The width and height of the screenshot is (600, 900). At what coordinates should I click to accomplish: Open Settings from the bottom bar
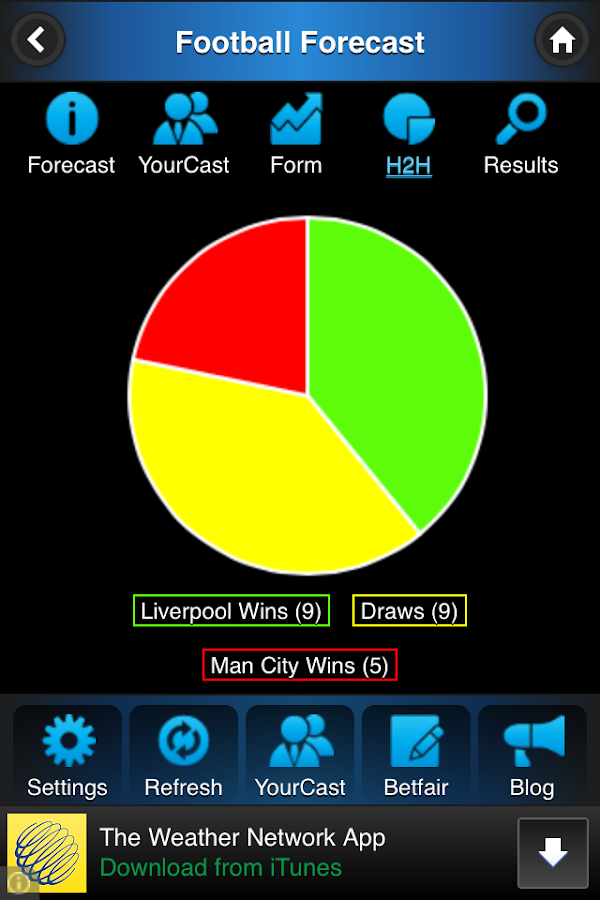coord(67,755)
